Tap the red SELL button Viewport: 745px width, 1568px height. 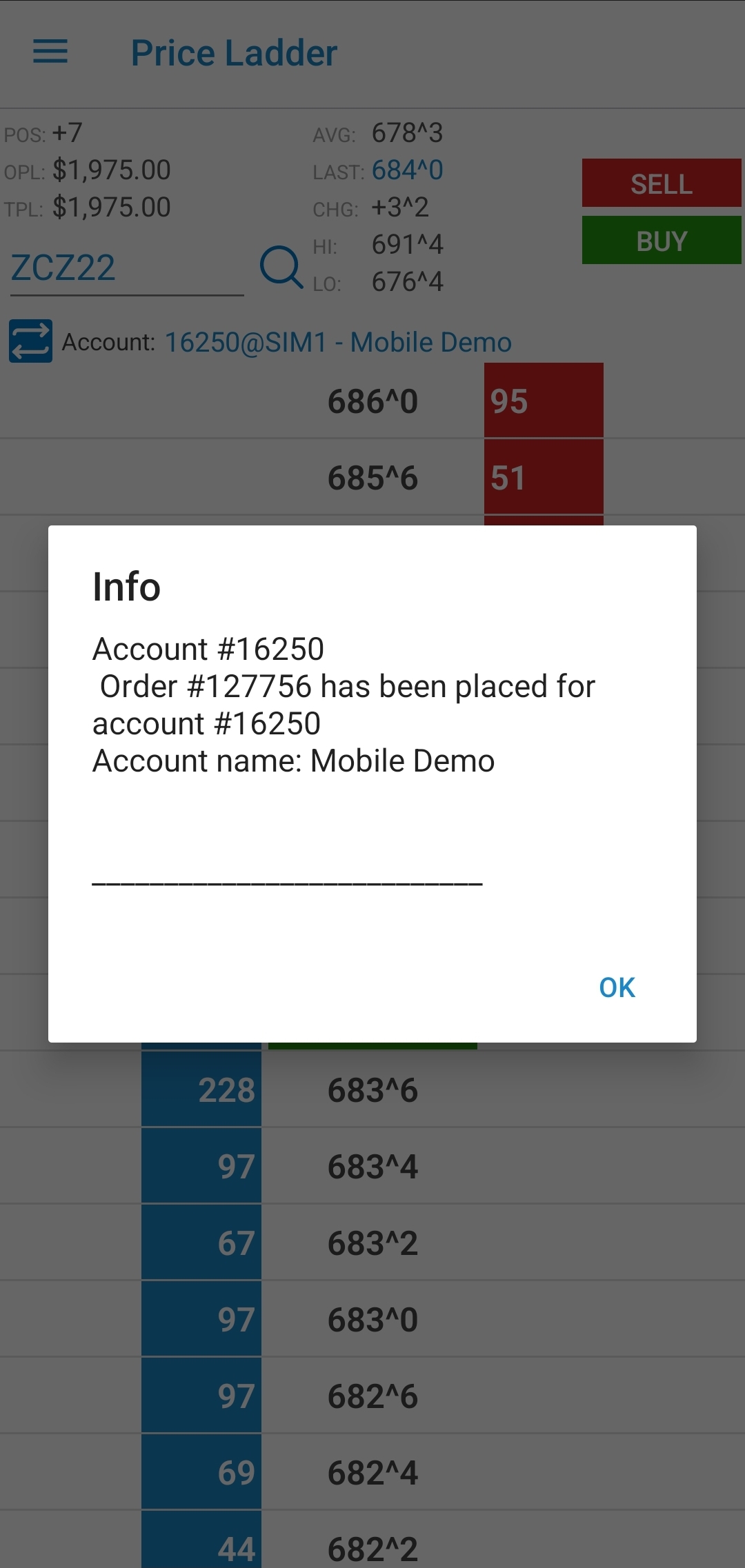[x=662, y=183]
